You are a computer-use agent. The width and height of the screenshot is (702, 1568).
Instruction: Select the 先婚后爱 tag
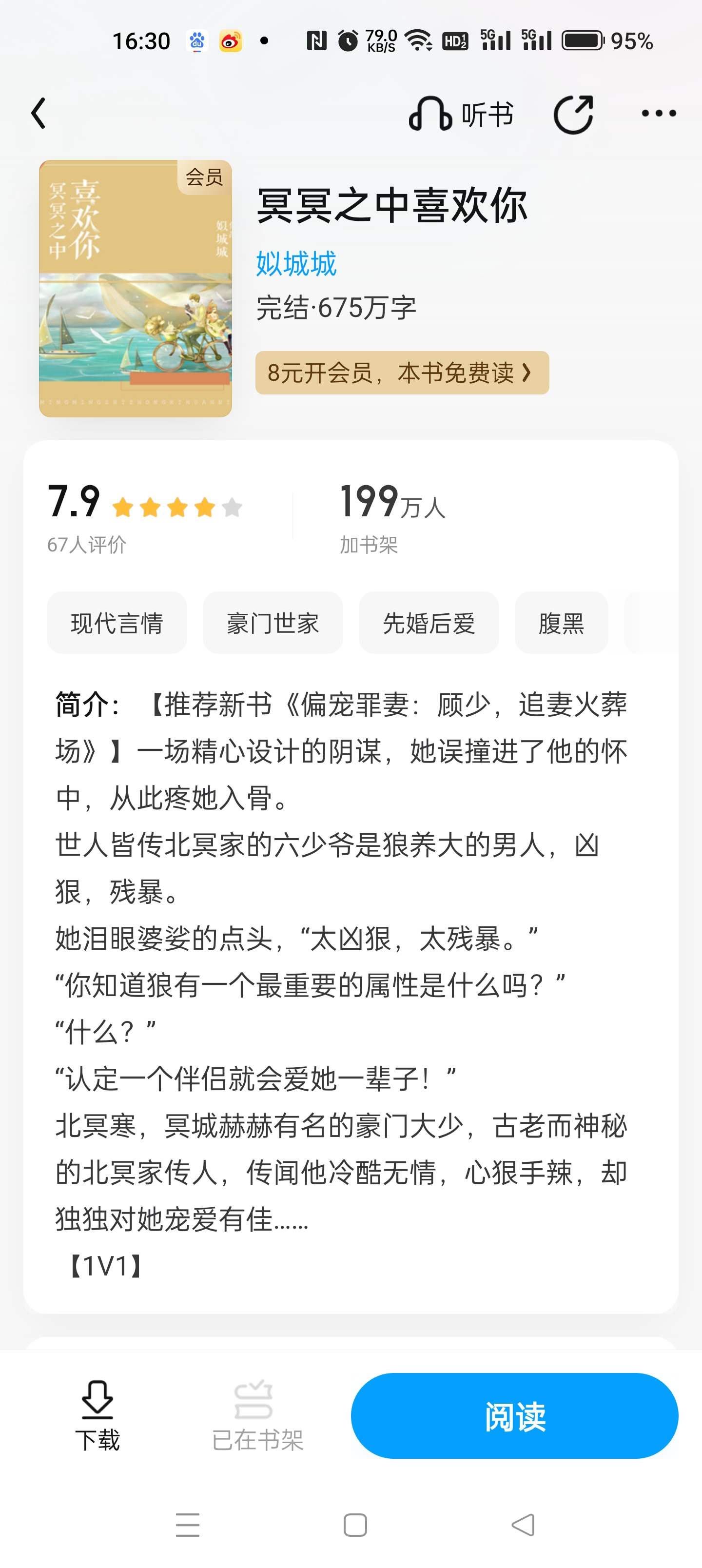(429, 623)
